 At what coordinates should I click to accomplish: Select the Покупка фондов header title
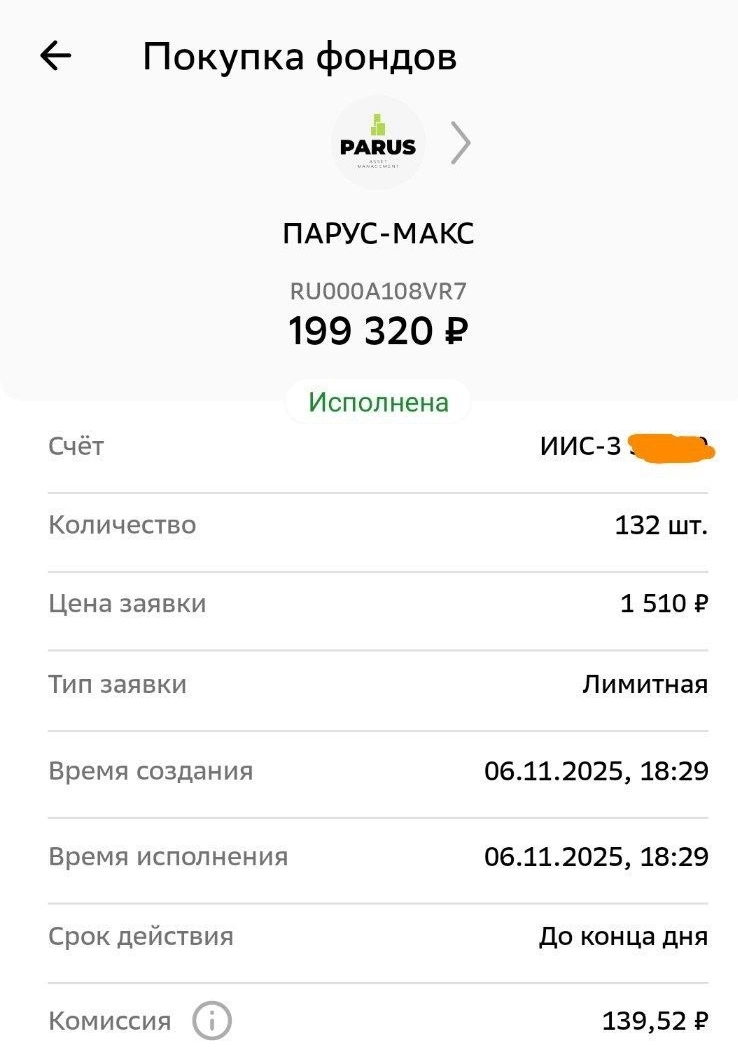tap(301, 56)
